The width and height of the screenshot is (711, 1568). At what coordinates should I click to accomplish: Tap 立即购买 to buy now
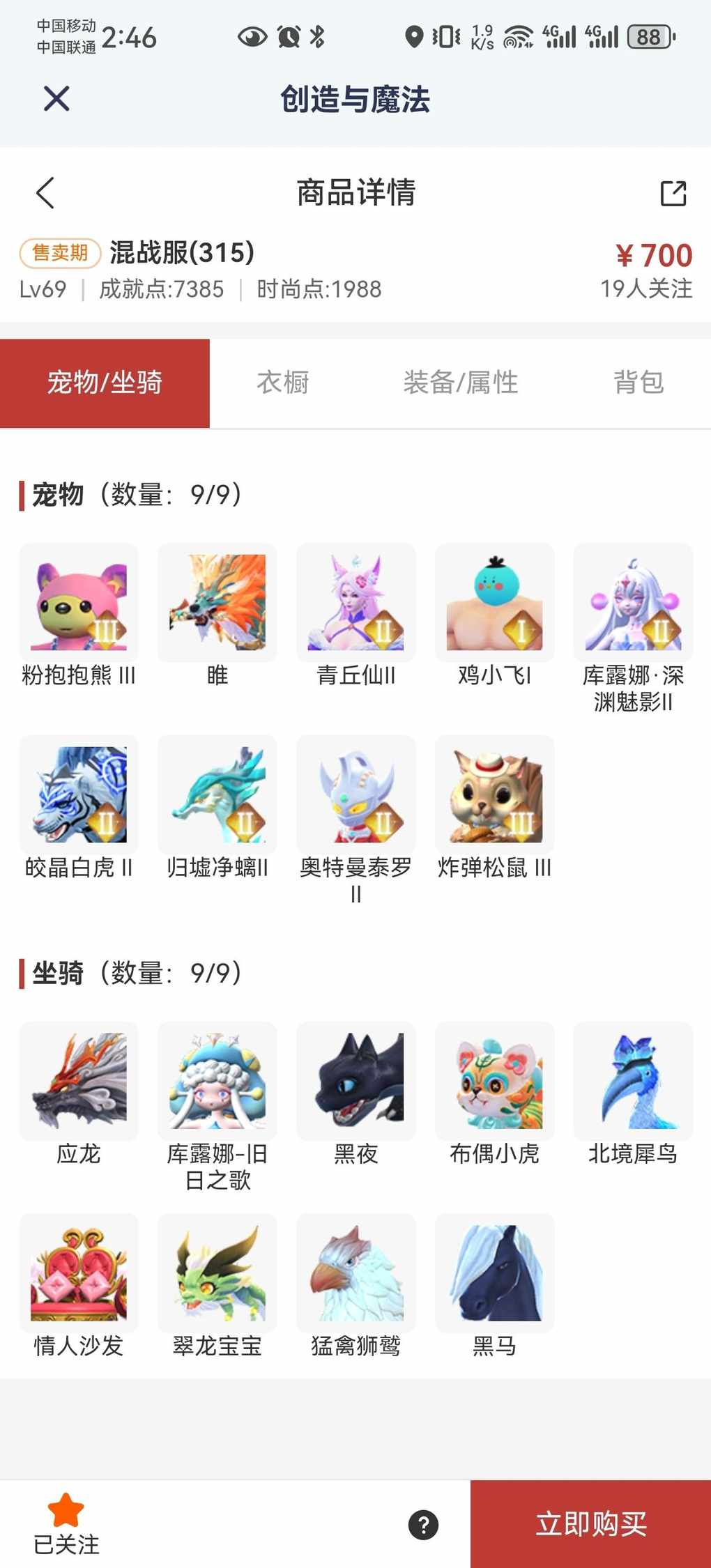tap(590, 1523)
